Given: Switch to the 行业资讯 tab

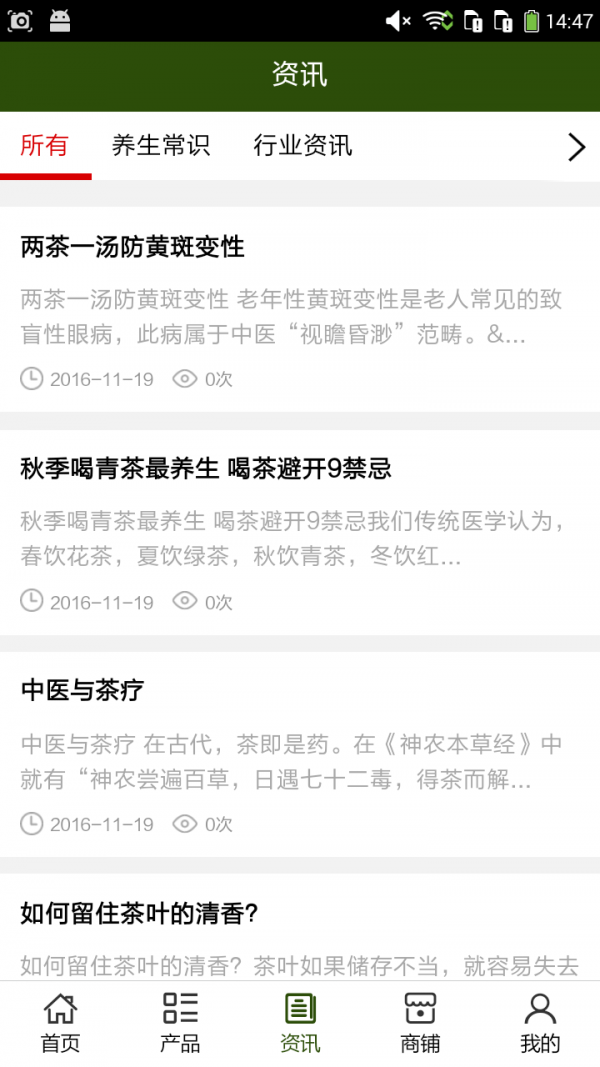Looking at the screenshot, I should [303, 146].
